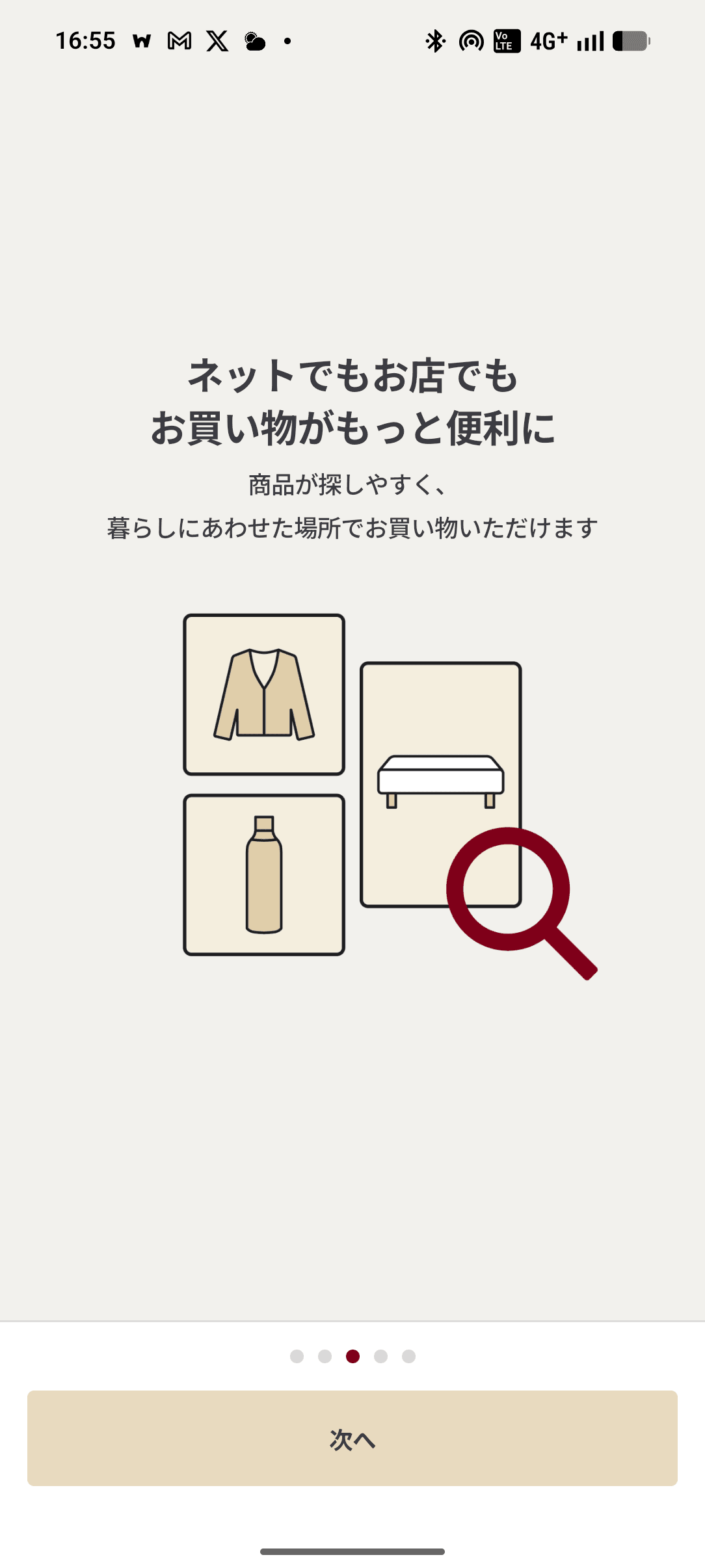Tap the home gesture bar
Screen dimensions: 705x1568
(352, 1552)
